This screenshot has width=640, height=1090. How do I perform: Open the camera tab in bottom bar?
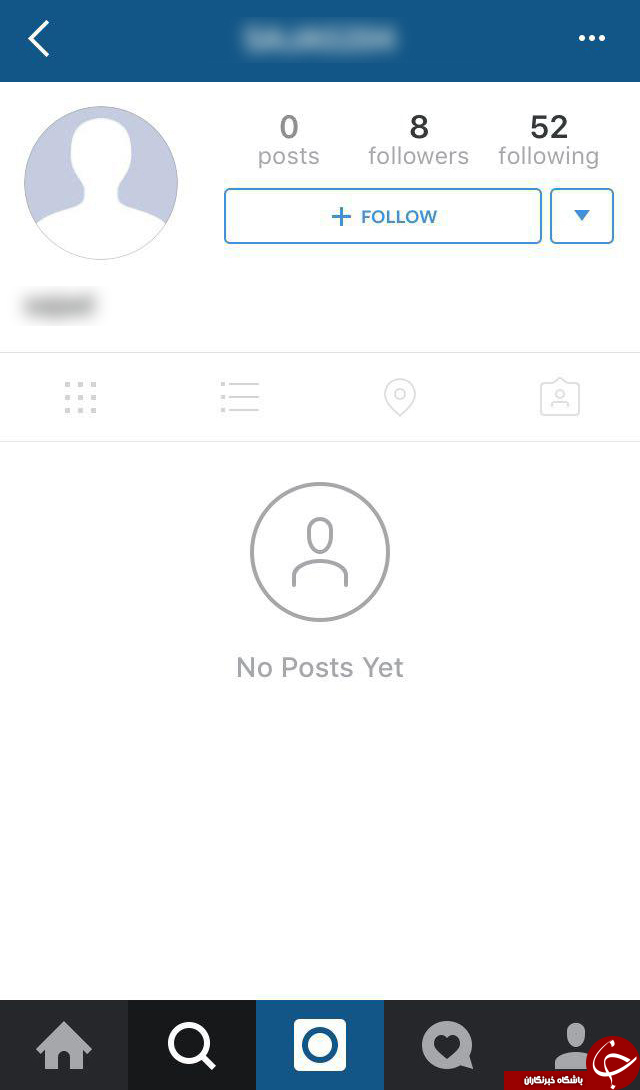click(320, 1045)
